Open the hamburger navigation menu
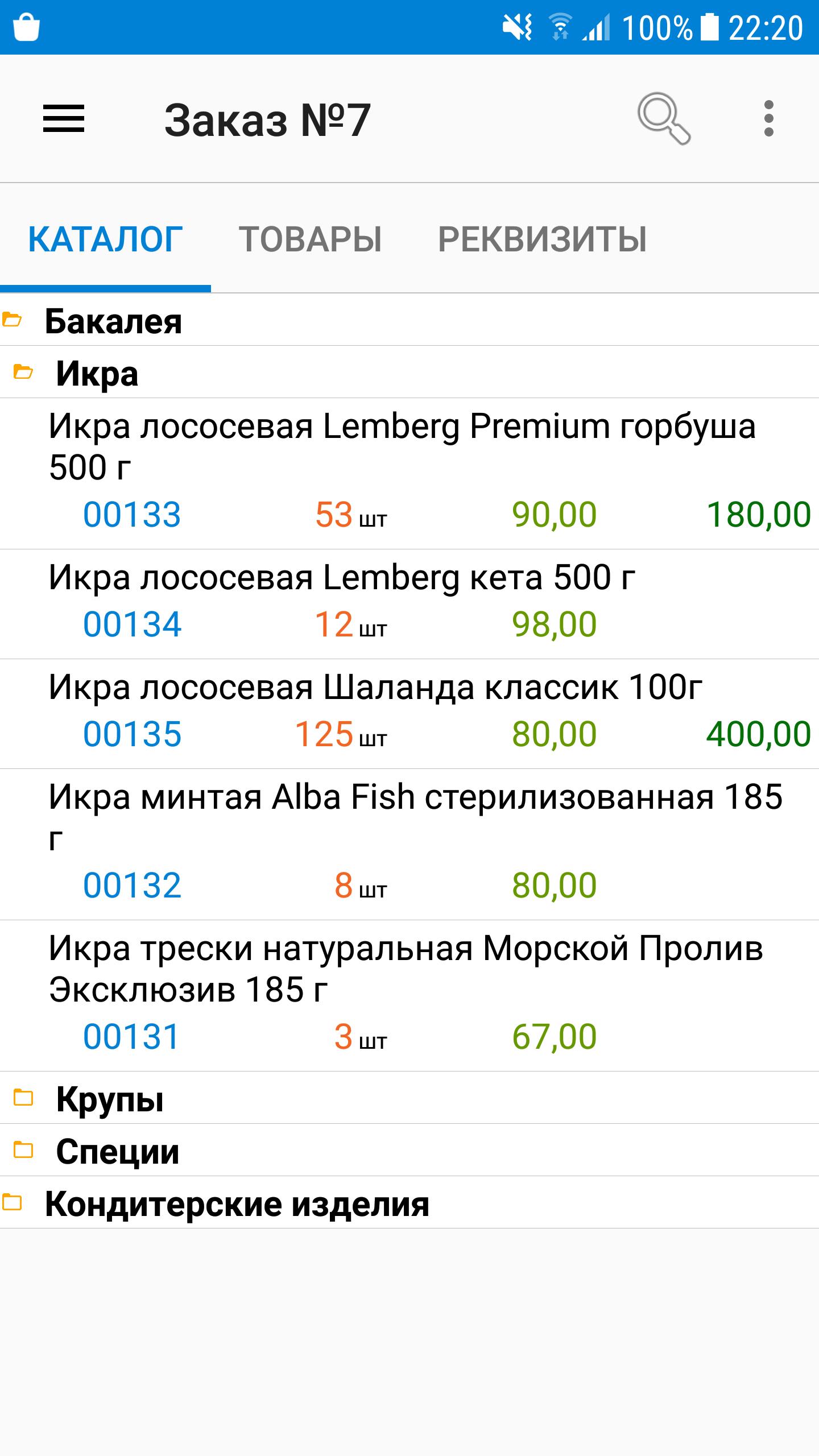This screenshot has width=819, height=1456. tap(64, 119)
